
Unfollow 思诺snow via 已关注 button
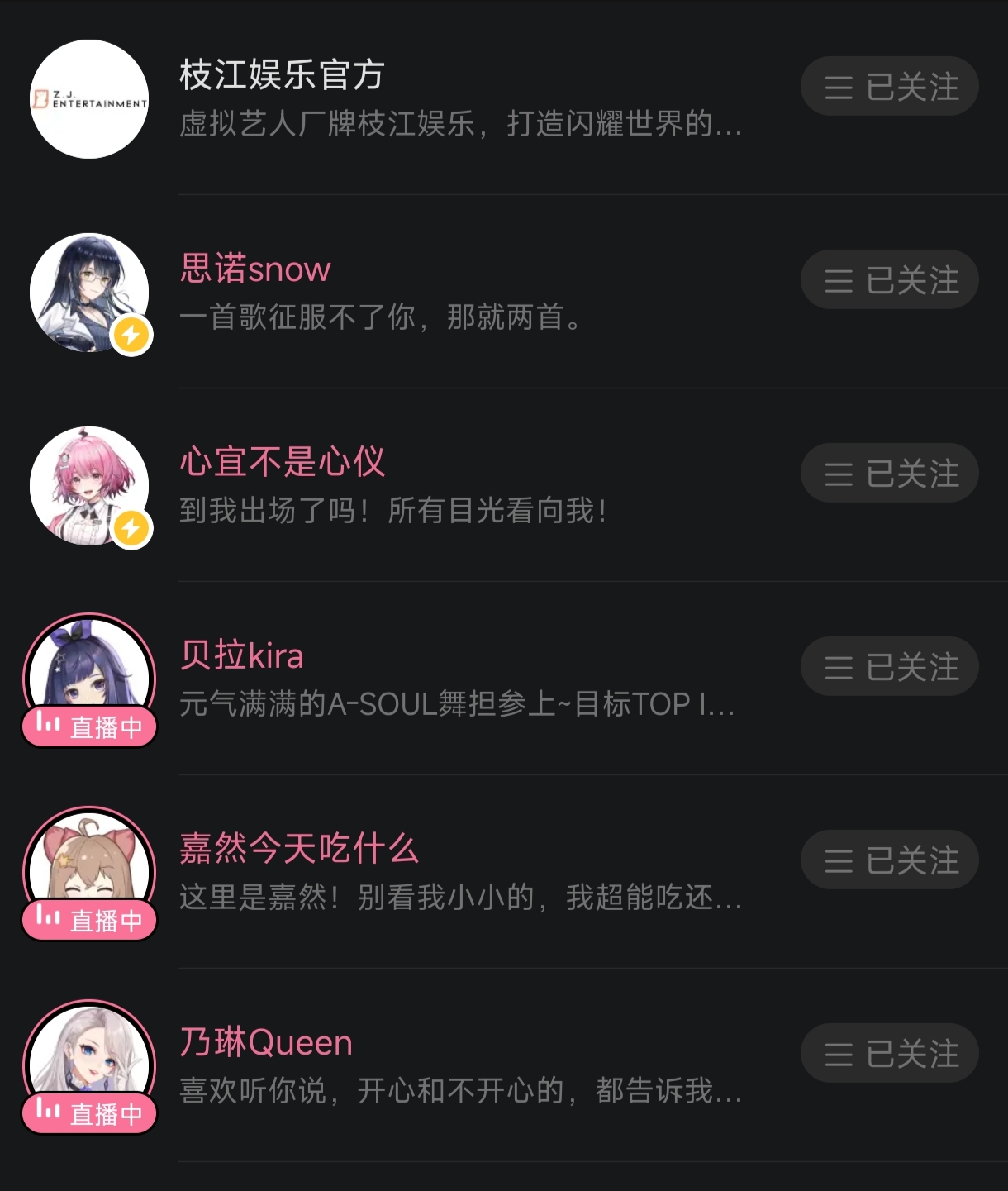[x=890, y=279]
